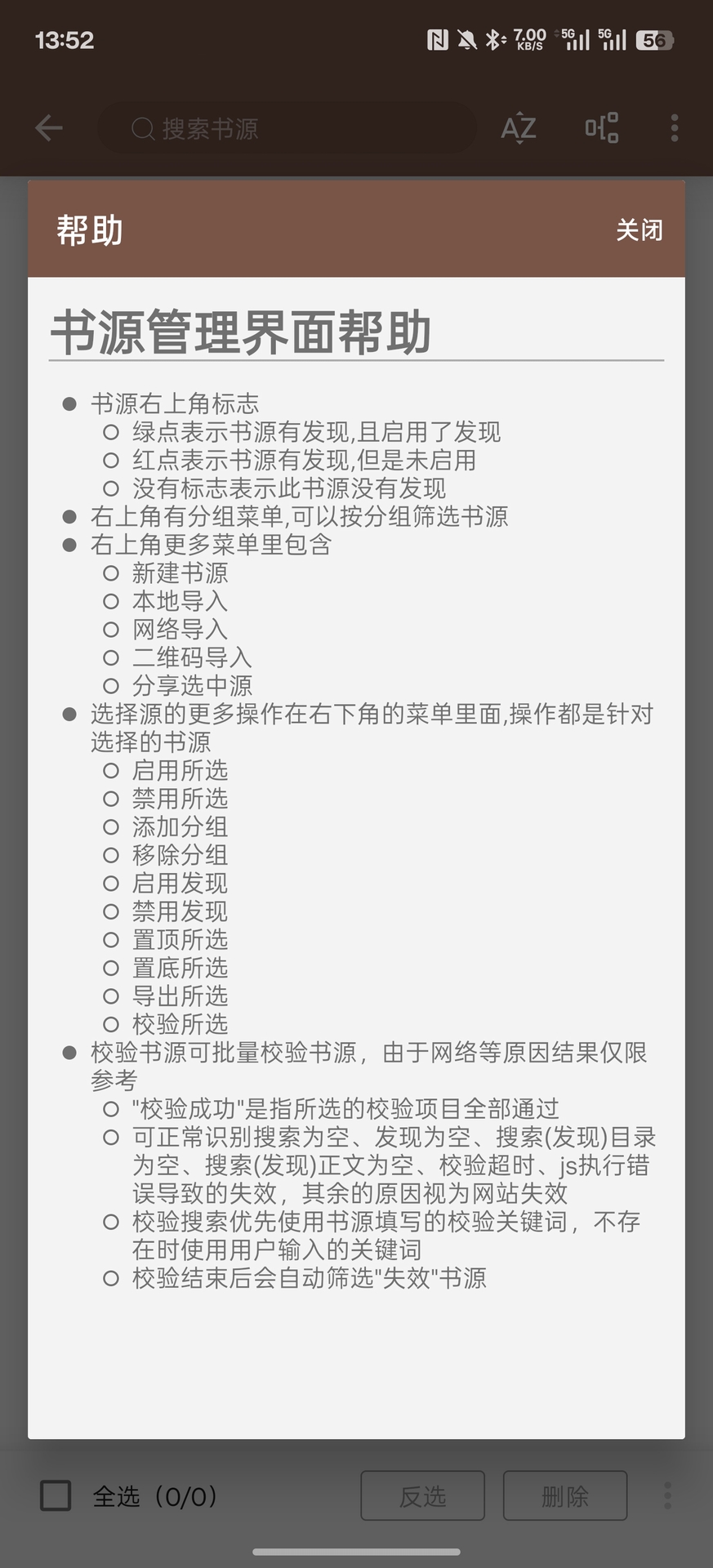Tap the back arrow to exit book source management
The image size is (713, 1568).
(x=48, y=127)
